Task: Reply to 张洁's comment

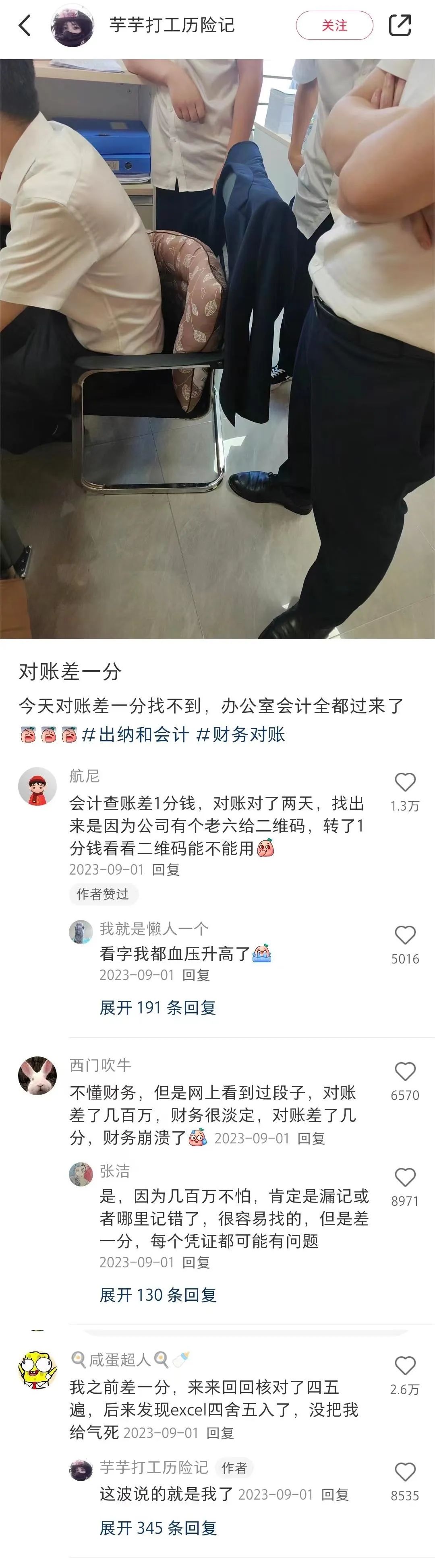Action: click(x=196, y=1263)
